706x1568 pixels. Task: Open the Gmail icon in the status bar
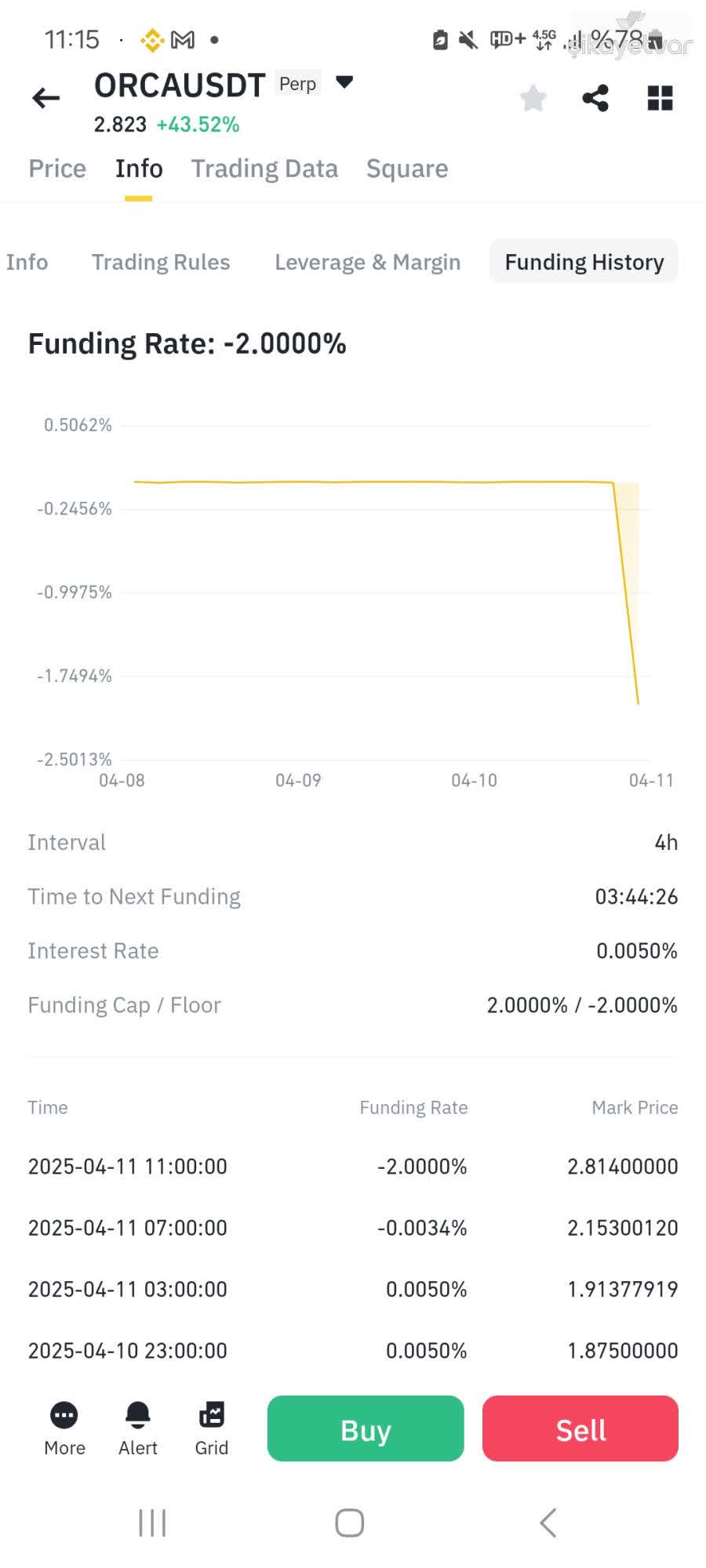tap(182, 38)
